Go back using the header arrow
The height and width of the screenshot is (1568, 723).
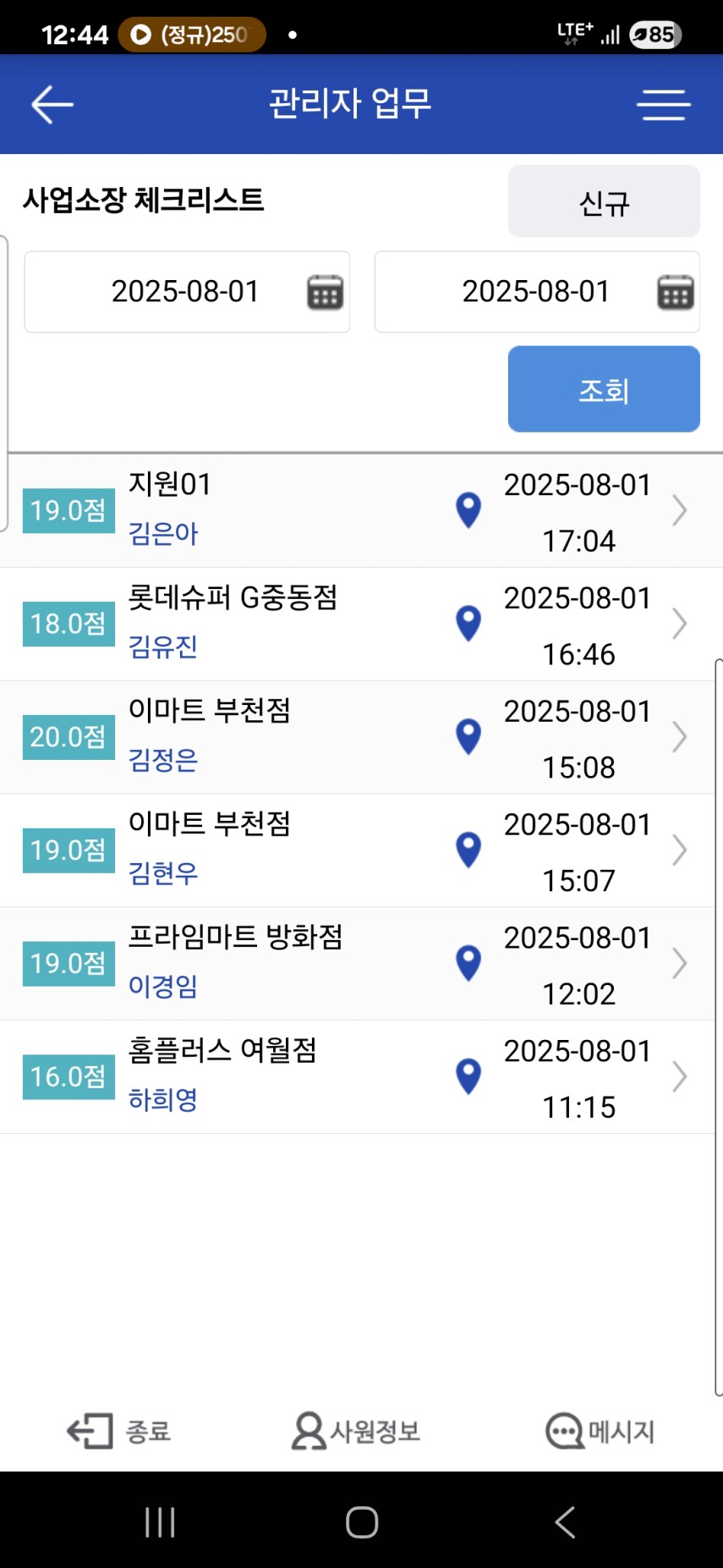pyautogui.click(x=52, y=105)
